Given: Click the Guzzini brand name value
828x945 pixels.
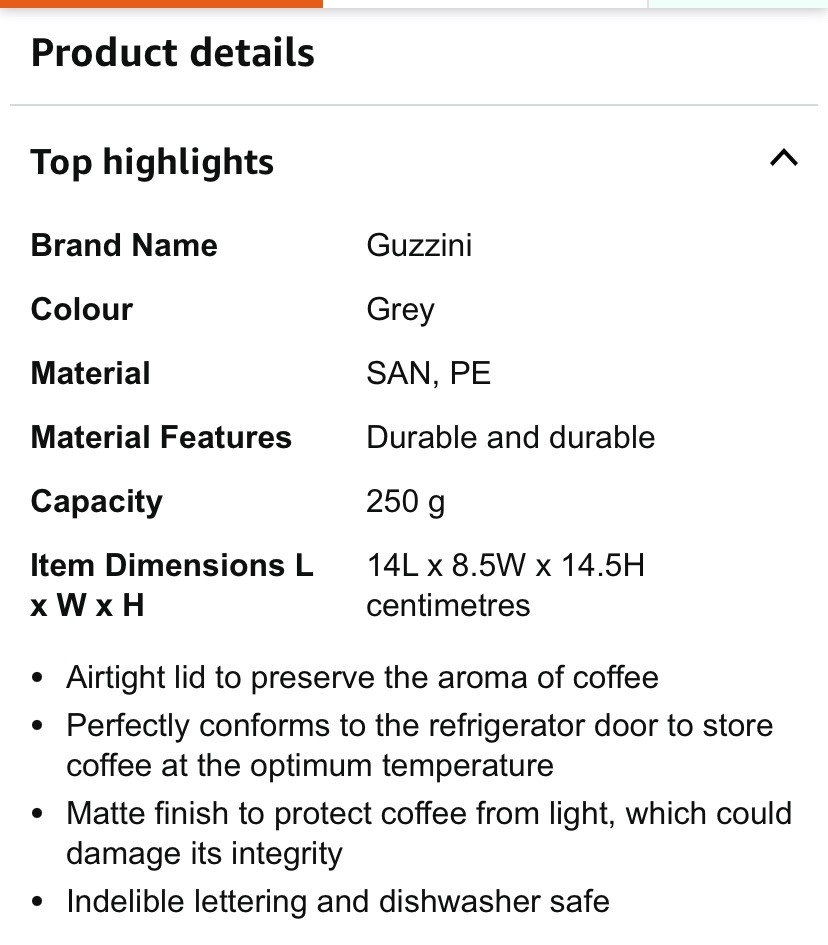Looking at the screenshot, I should [420, 245].
